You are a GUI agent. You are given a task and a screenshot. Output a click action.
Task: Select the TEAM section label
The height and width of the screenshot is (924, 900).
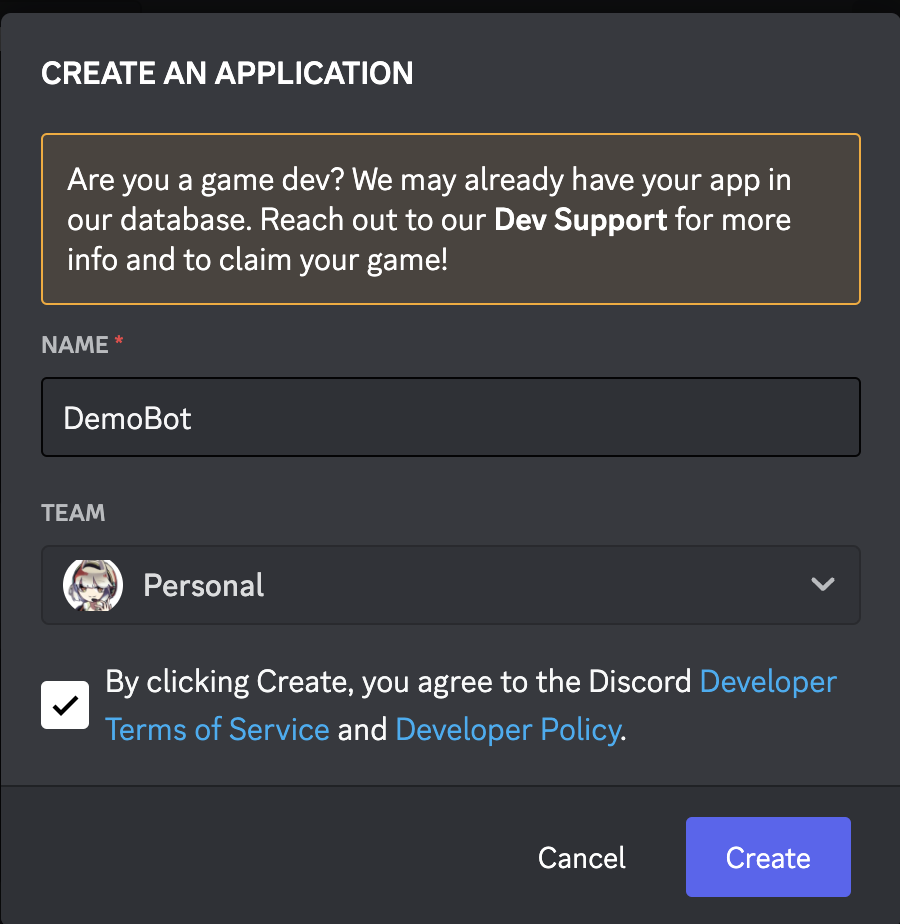tap(72, 512)
